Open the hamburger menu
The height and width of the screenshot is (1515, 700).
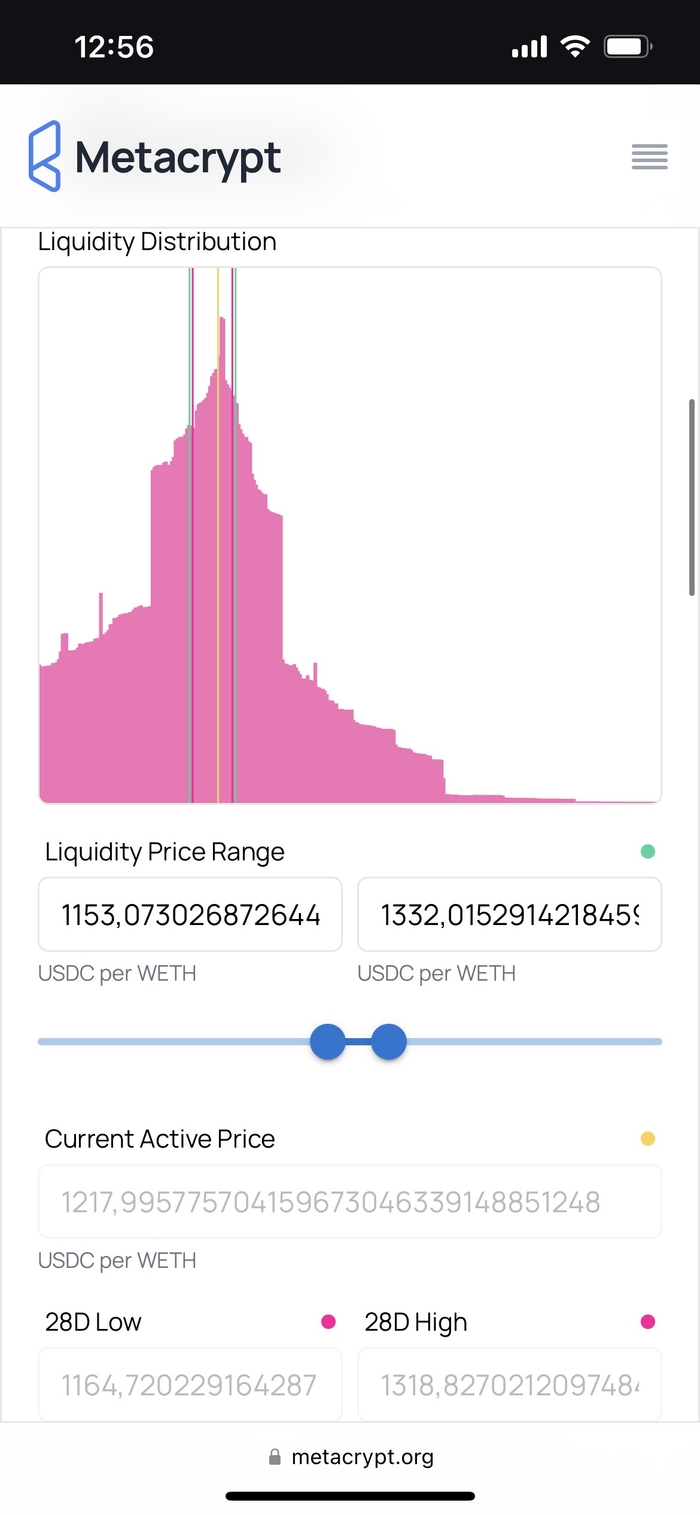click(649, 157)
